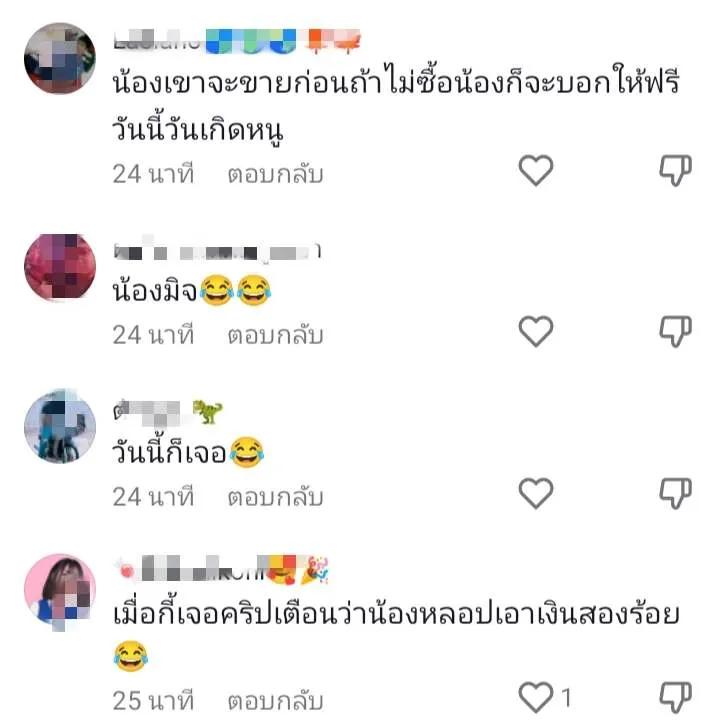This screenshot has height=725, width=720.
Task: Reply to the น้องมิจ comment
Action: pyautogui.click(x=275, y=334)
